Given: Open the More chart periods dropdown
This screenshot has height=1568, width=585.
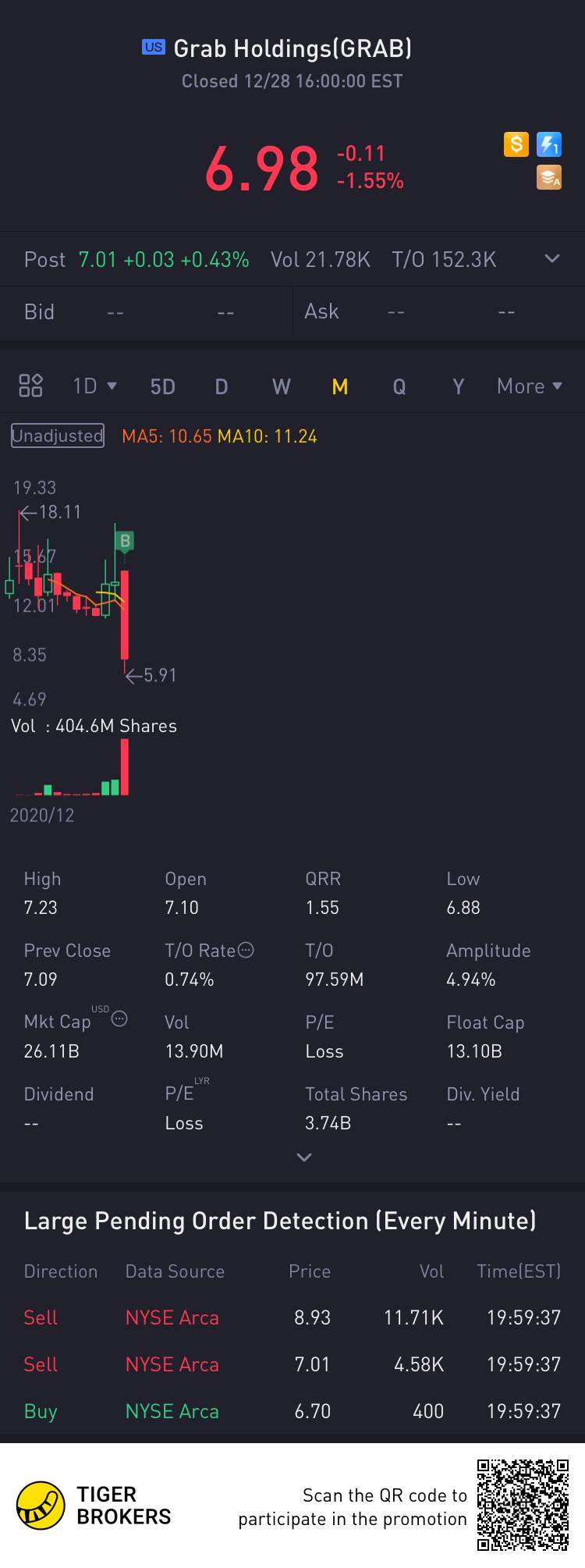Looking at the screenshot, I should click(x=529, y=386).
